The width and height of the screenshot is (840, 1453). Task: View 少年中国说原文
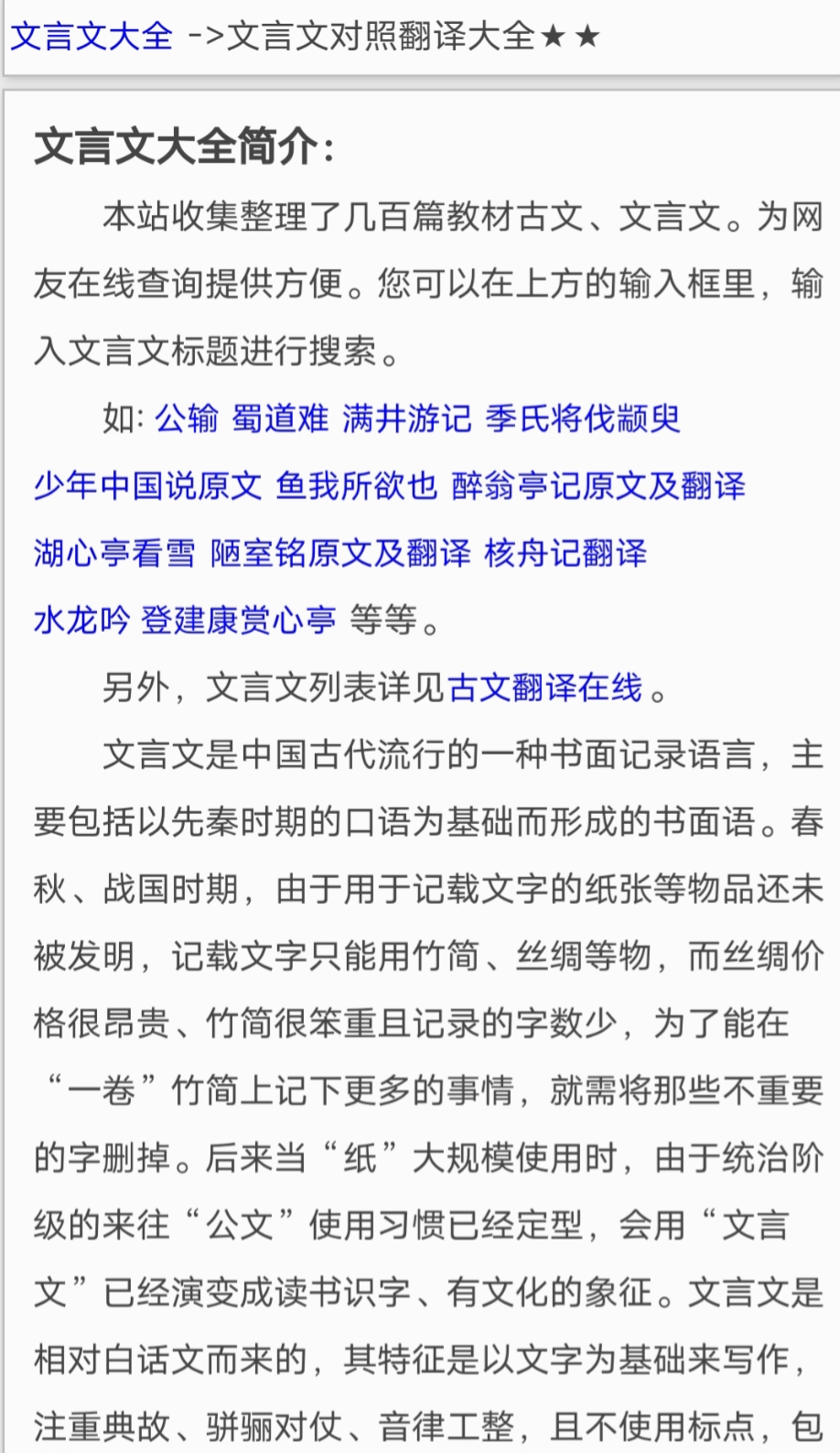(x=147, y=485)
